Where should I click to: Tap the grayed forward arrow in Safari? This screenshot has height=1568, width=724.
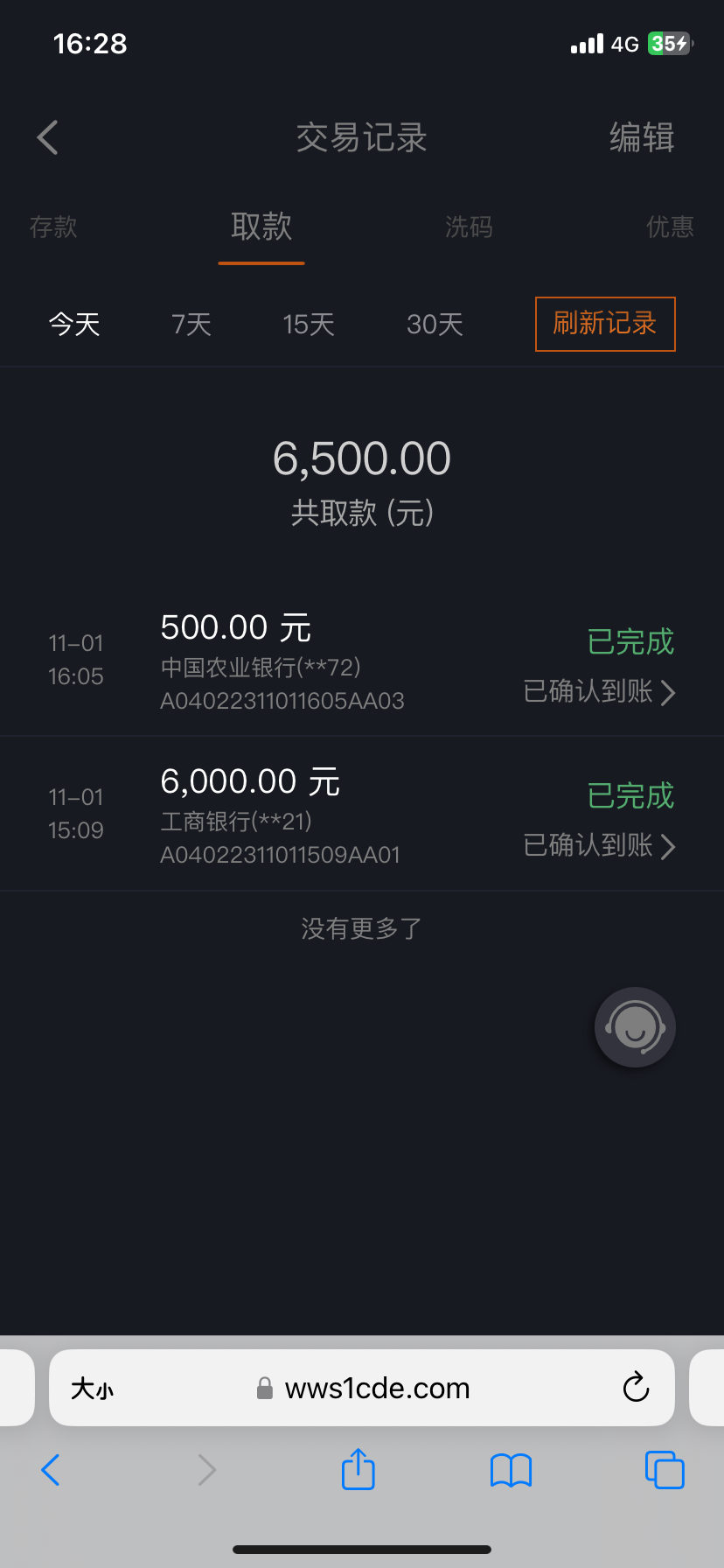pos(205,1470)
